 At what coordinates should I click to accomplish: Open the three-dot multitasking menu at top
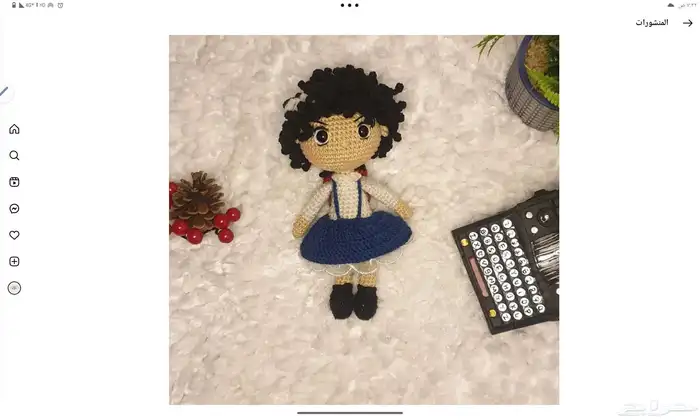click(x=350, y=5)
